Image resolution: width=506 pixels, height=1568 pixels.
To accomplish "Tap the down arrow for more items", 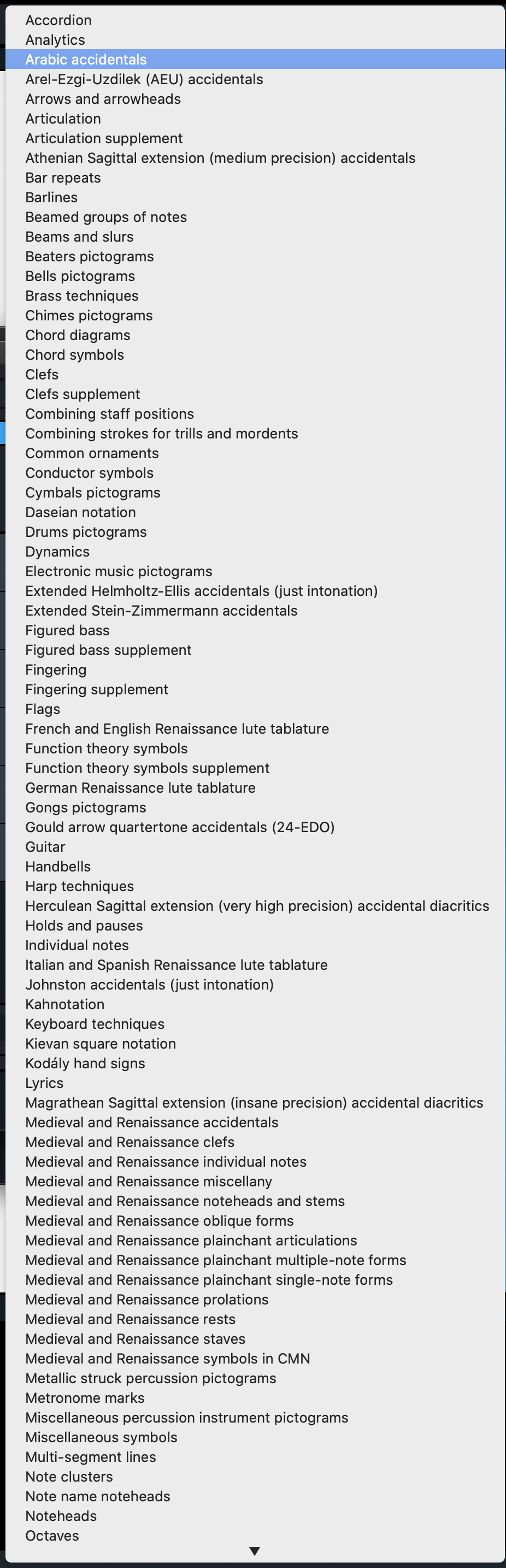I will pyautogui.click(x=254, y=1552).
